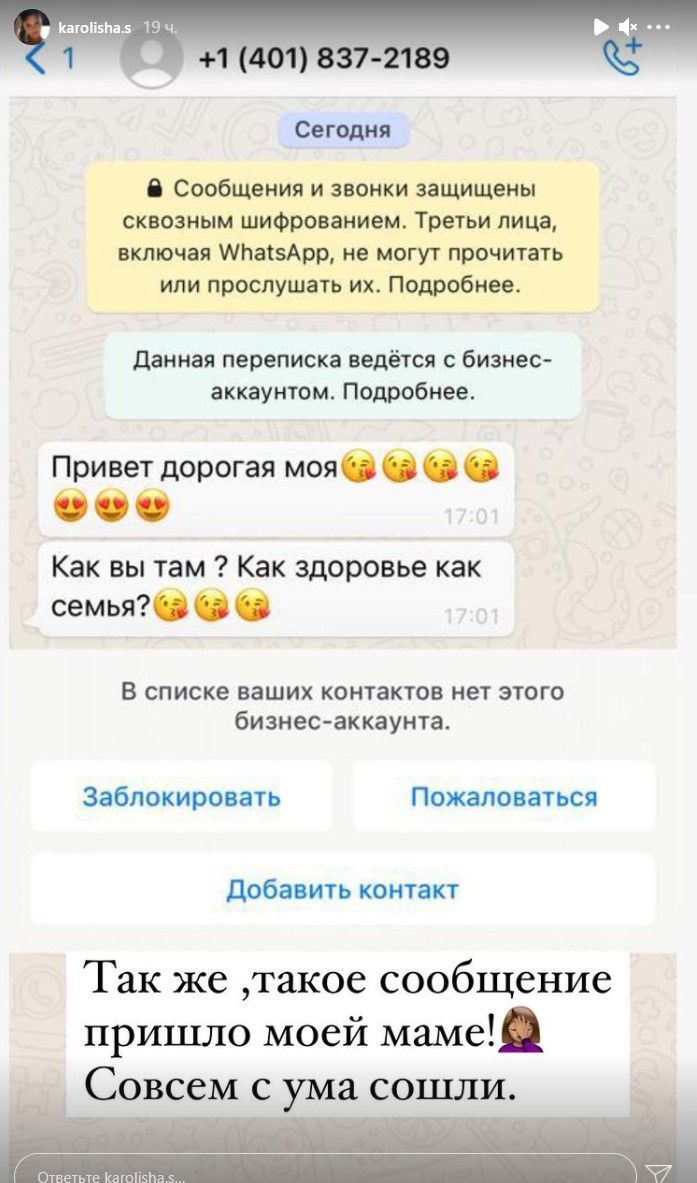Toggle the story sound mute icon
The height and width of the screenshot is (1183, 697).
tap(629, 27)
